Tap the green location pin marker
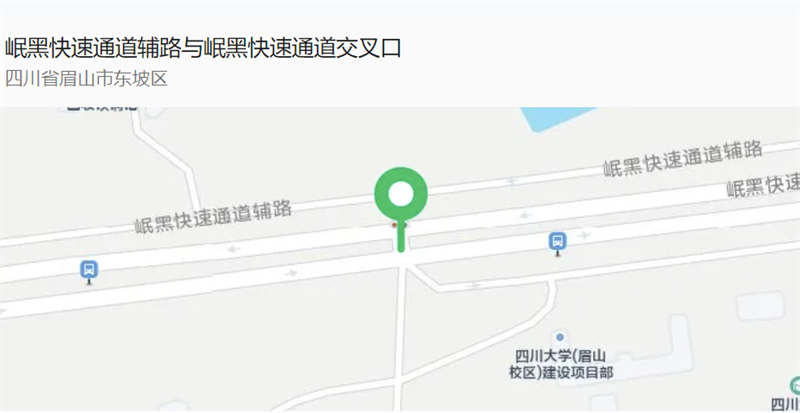Viewport: 800px width, 413px height. pyautogui.click(x=400, y=195)
